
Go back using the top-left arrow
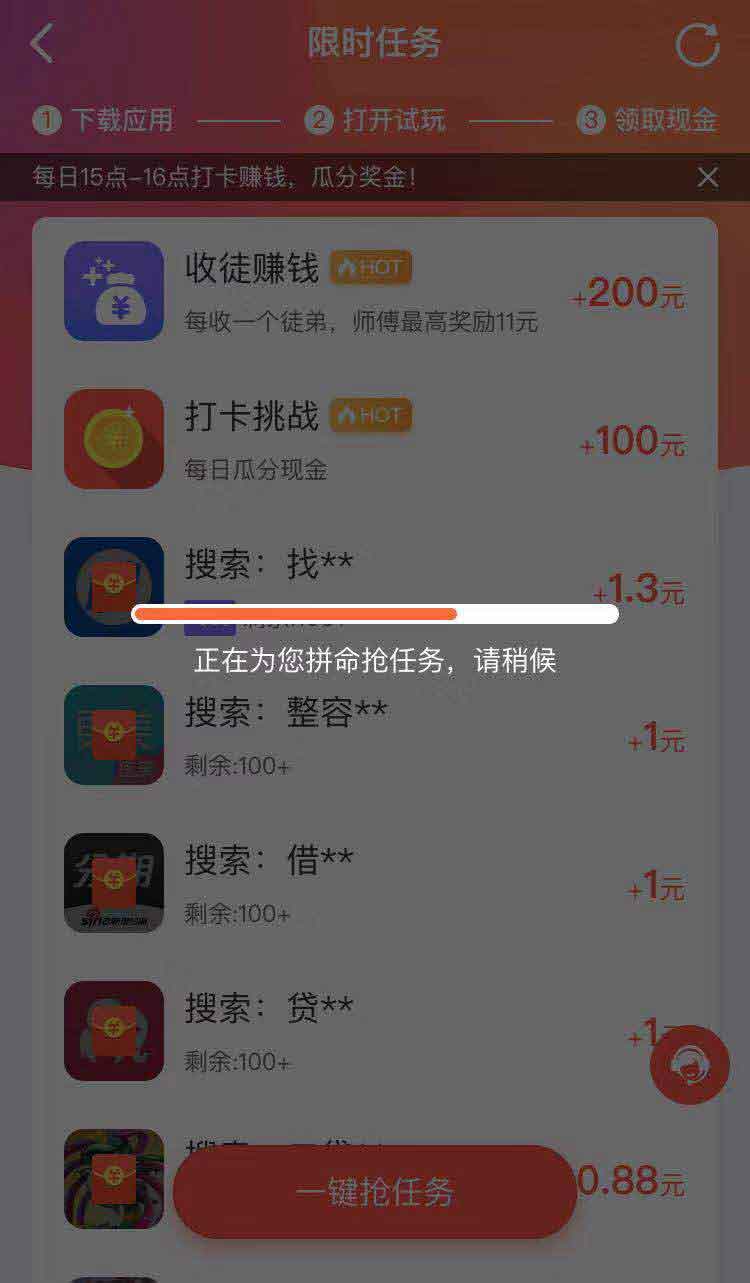click(42, 44)
